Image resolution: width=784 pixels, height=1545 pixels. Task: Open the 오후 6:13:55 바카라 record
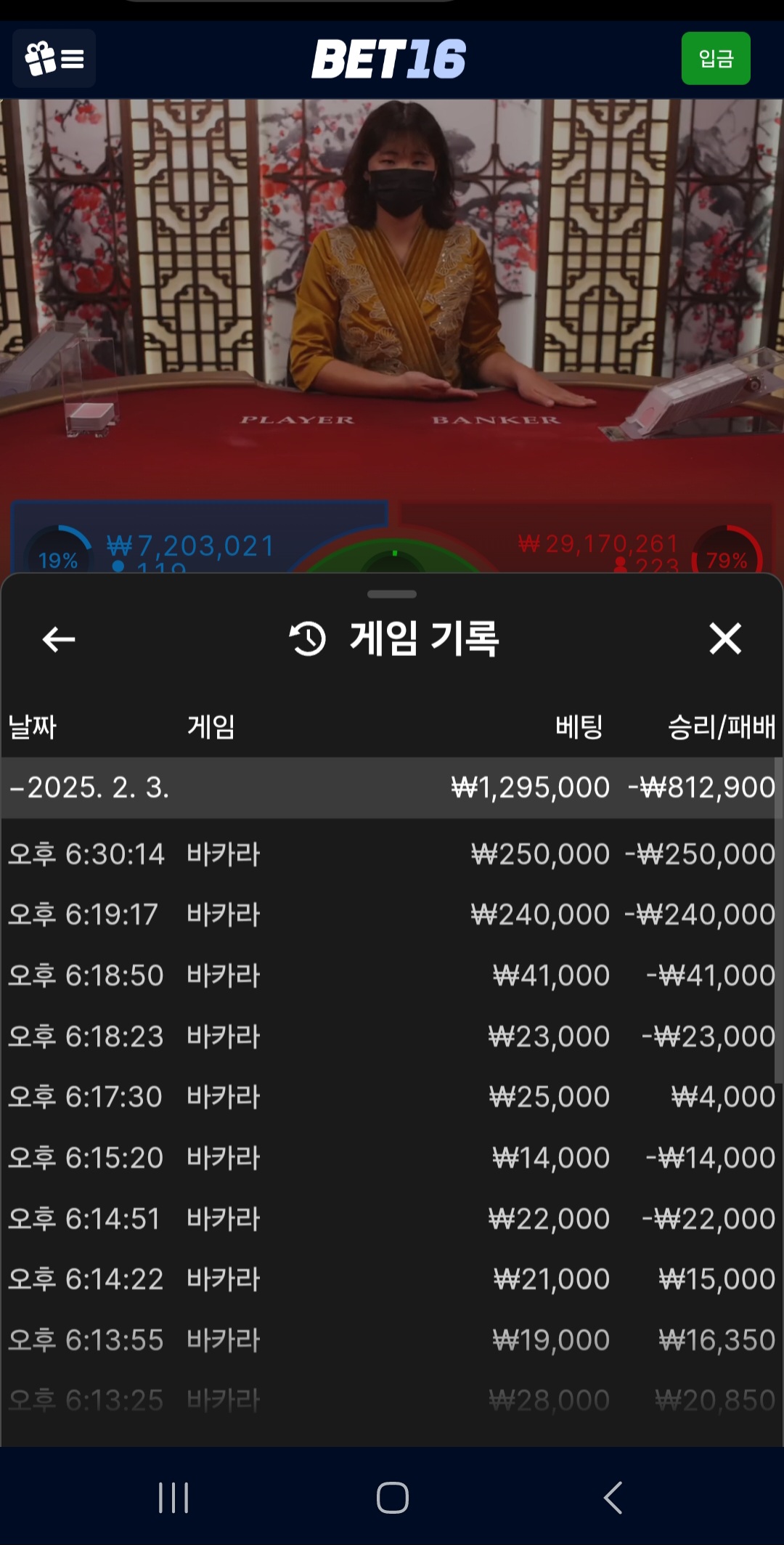(x=391, y=1340)
